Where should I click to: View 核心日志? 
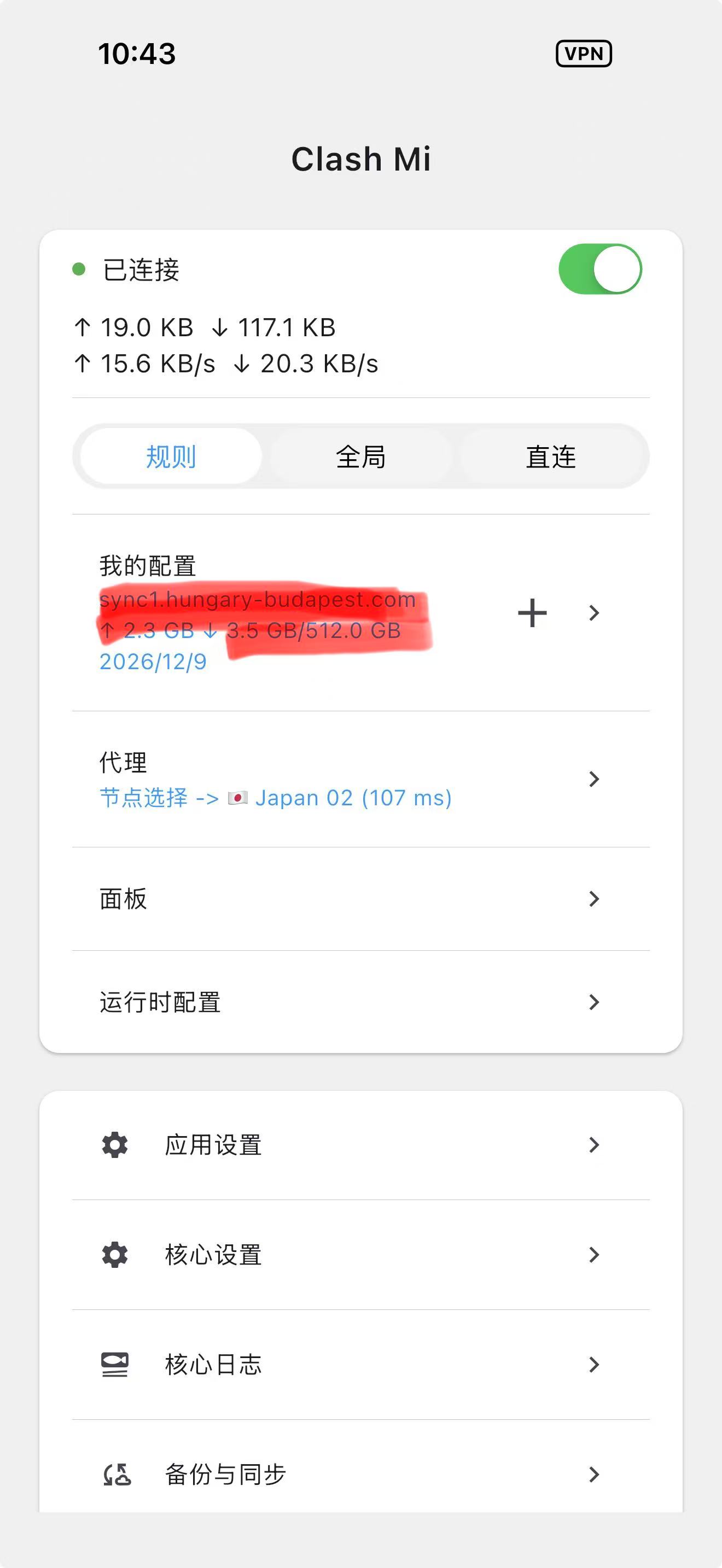(360, 1365)
